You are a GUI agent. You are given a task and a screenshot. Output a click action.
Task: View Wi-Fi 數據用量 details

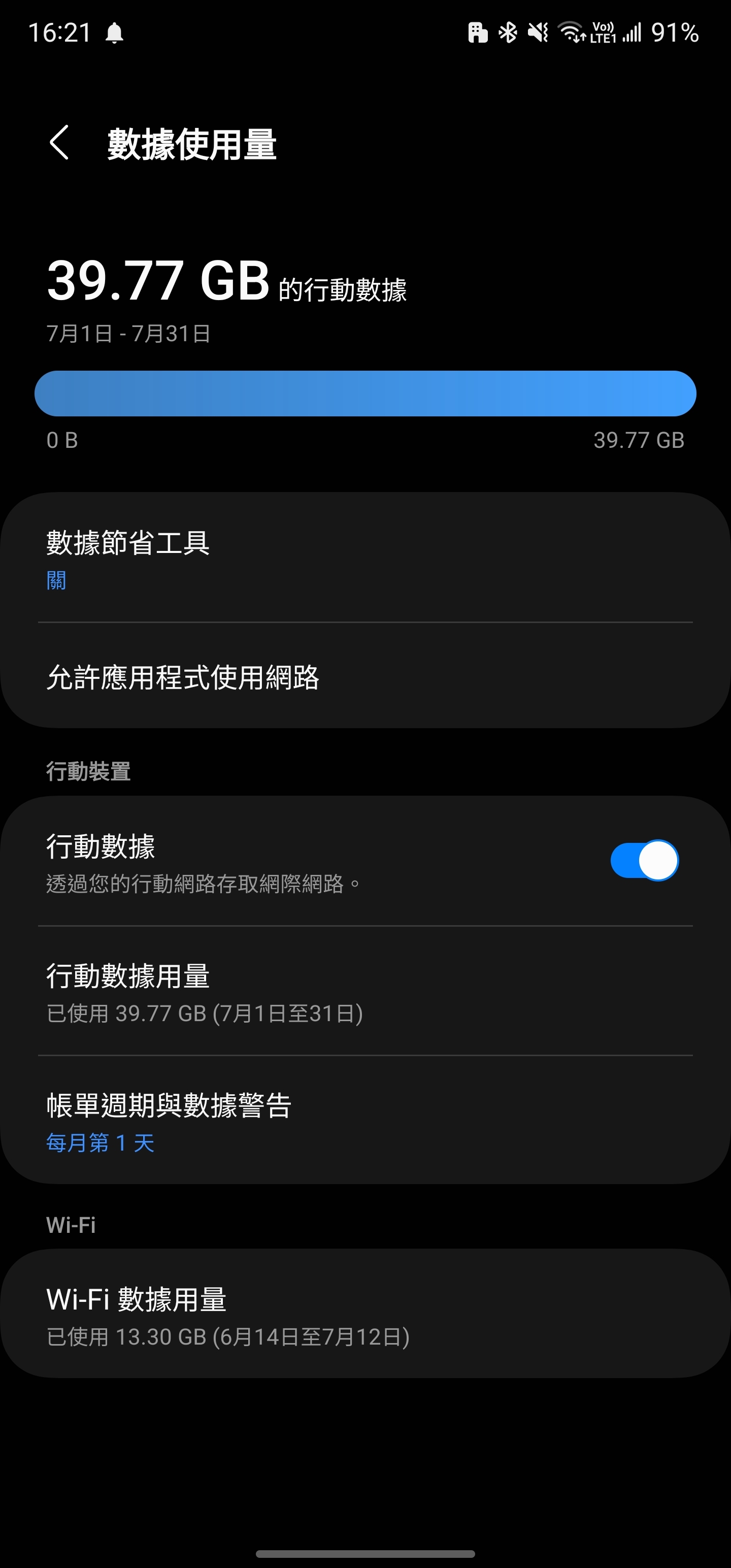click(x=365, y=1314)
